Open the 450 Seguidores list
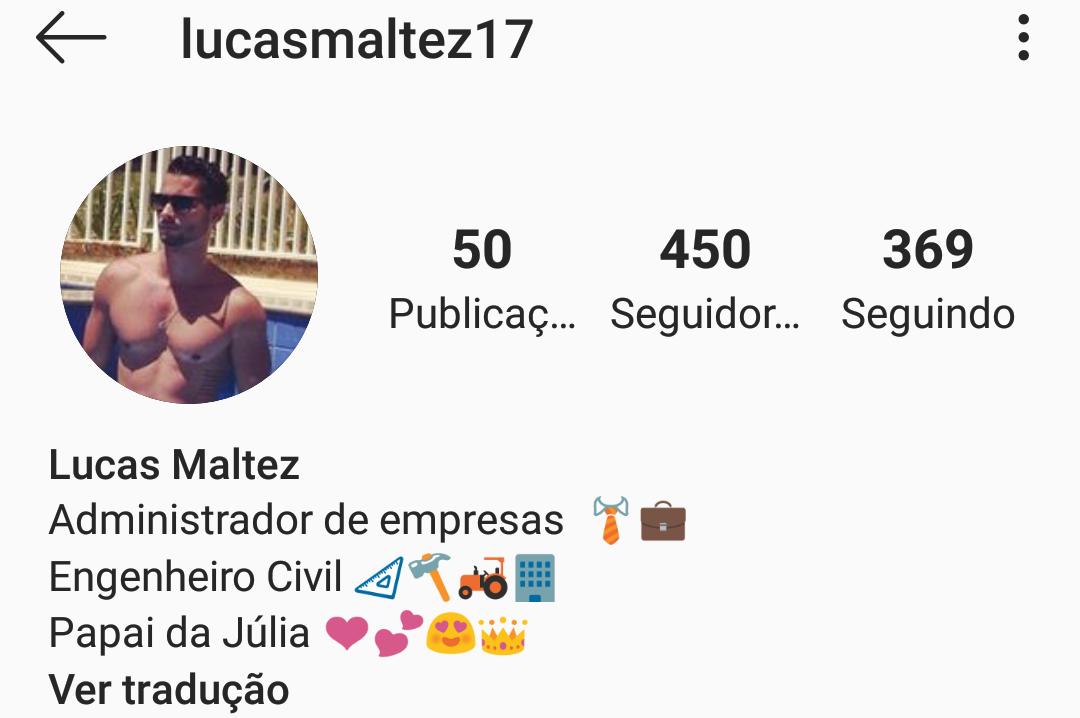Screen dimensions: 1080x718 [705, 281]
